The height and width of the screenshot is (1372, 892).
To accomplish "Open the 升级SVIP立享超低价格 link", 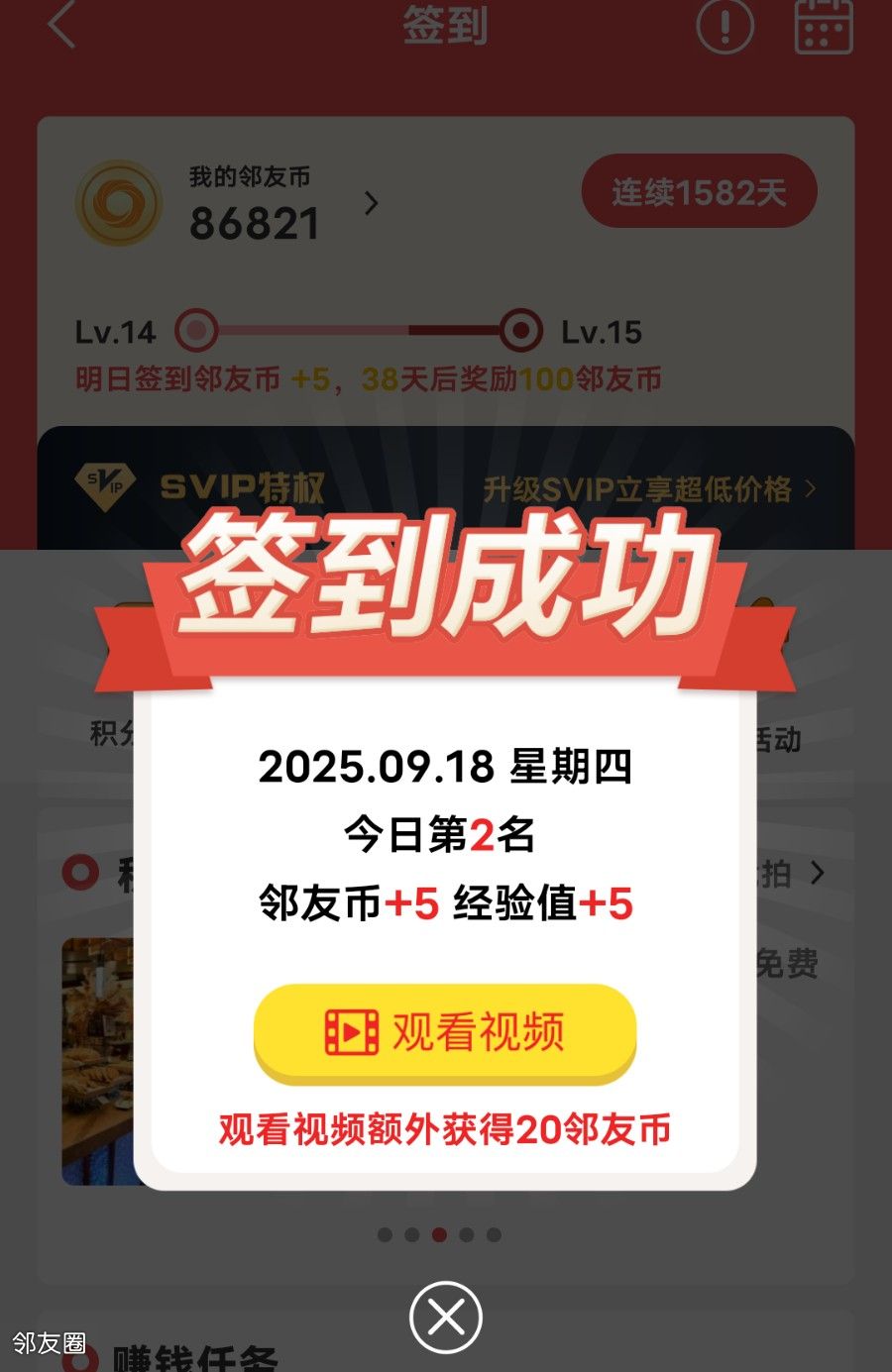I will click(x=648, y=488).
